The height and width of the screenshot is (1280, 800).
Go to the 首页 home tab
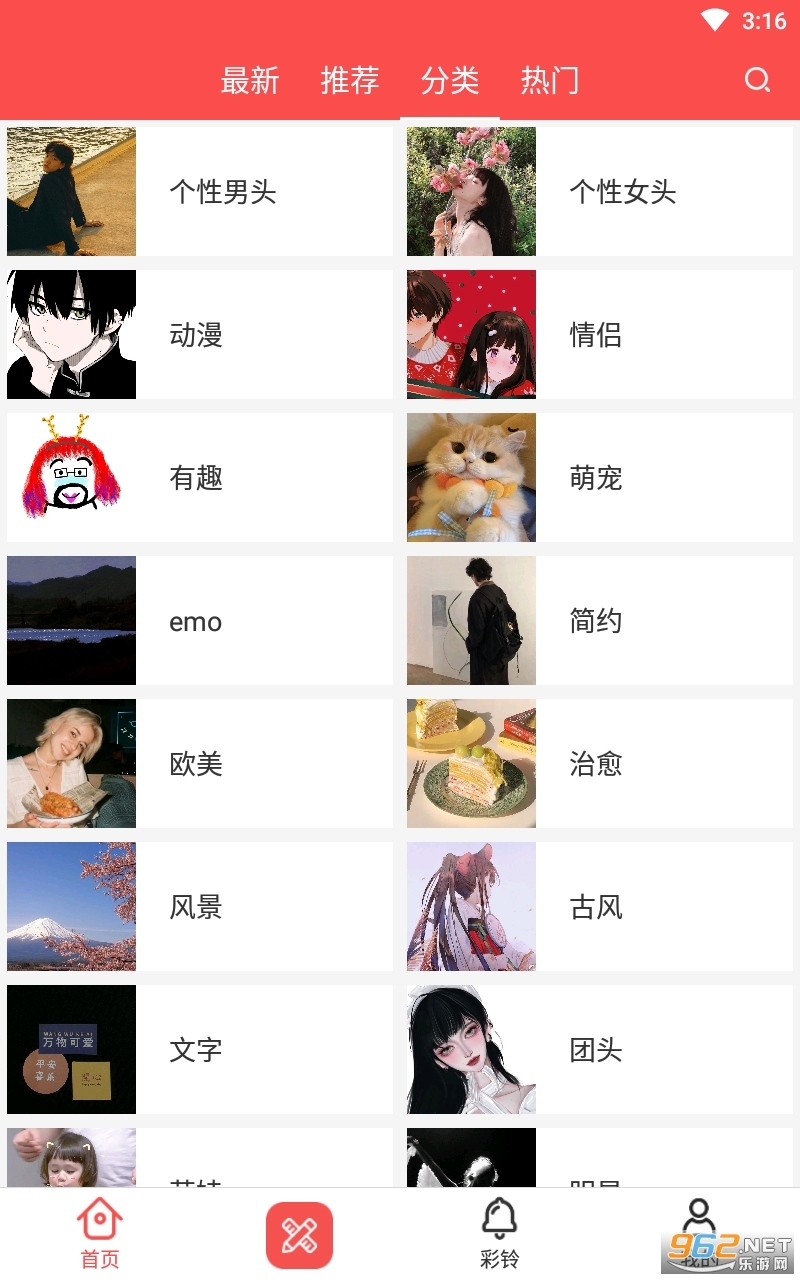pos(100,1234)
